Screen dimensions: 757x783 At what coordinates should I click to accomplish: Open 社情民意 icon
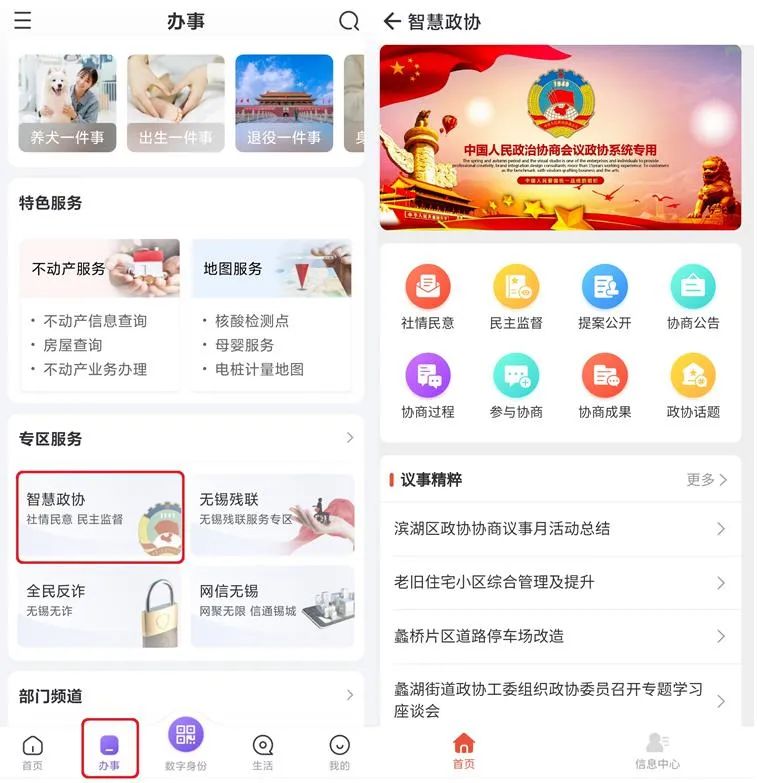pos(427,297)
